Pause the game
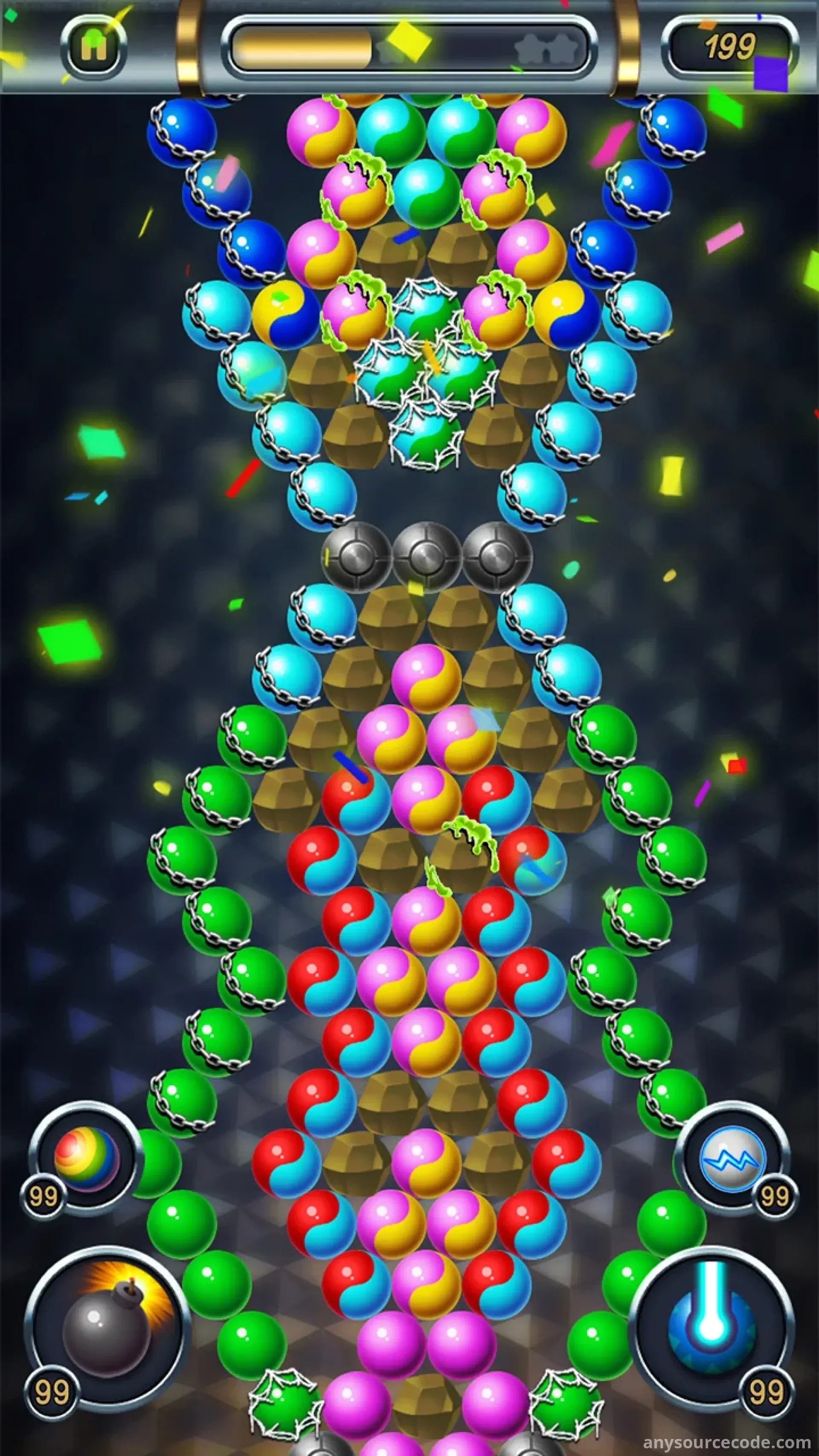Viewport: 819px width, 1456px height. click(x=93, y=47)
